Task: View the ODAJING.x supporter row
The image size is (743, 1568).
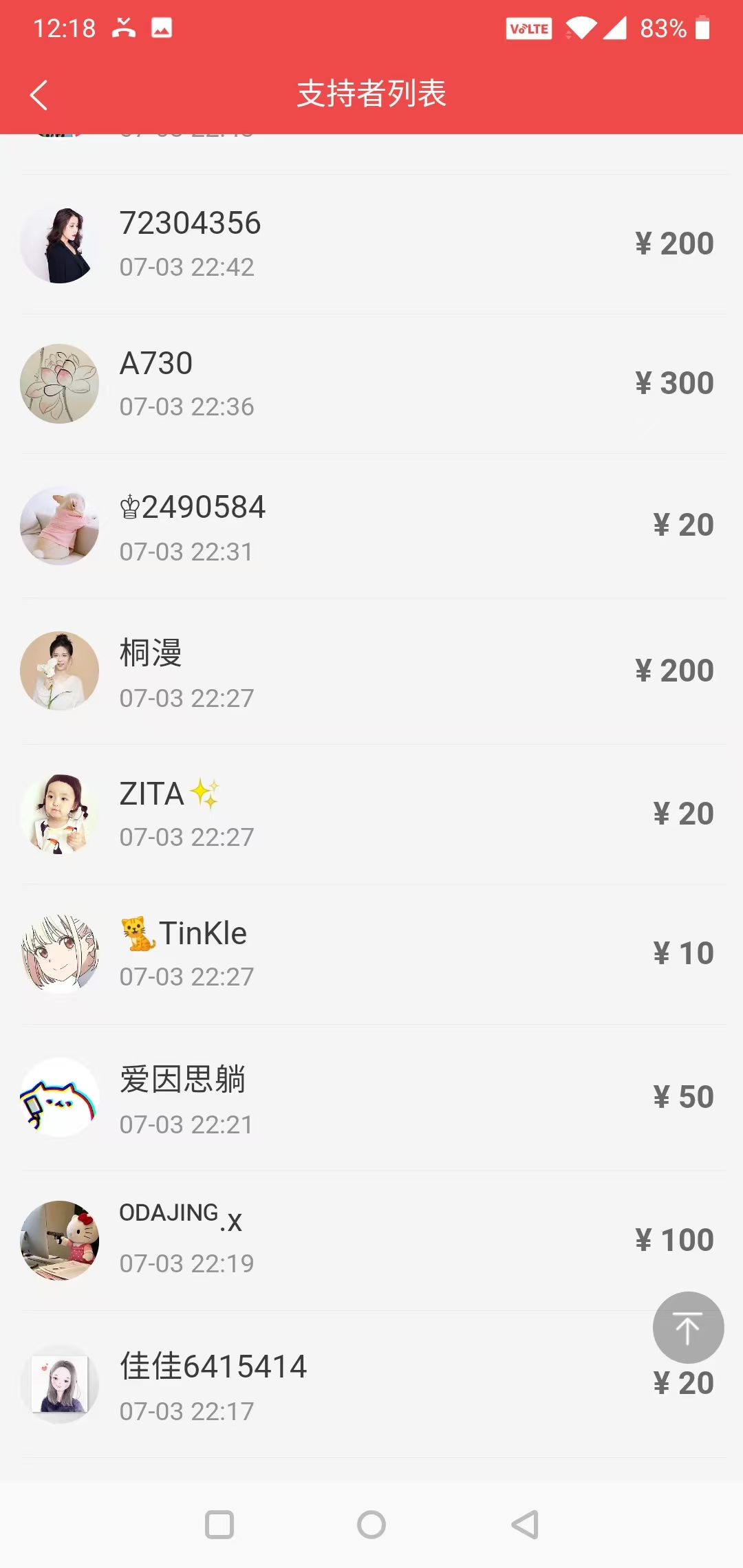Action: pyautogui.click(x=371, y=1240)
